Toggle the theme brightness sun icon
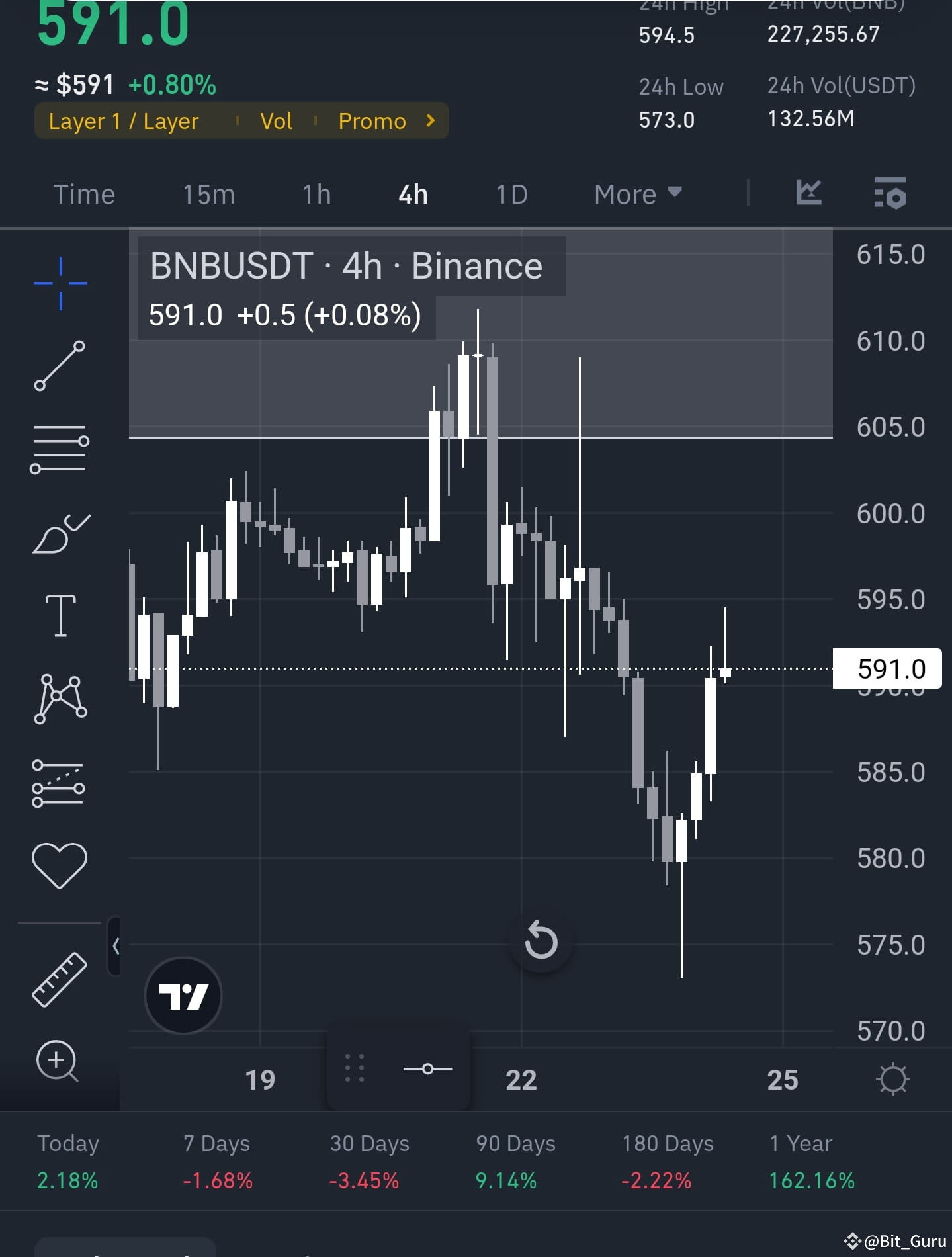Viewport: 952px width, 1257px height. 894,1078
